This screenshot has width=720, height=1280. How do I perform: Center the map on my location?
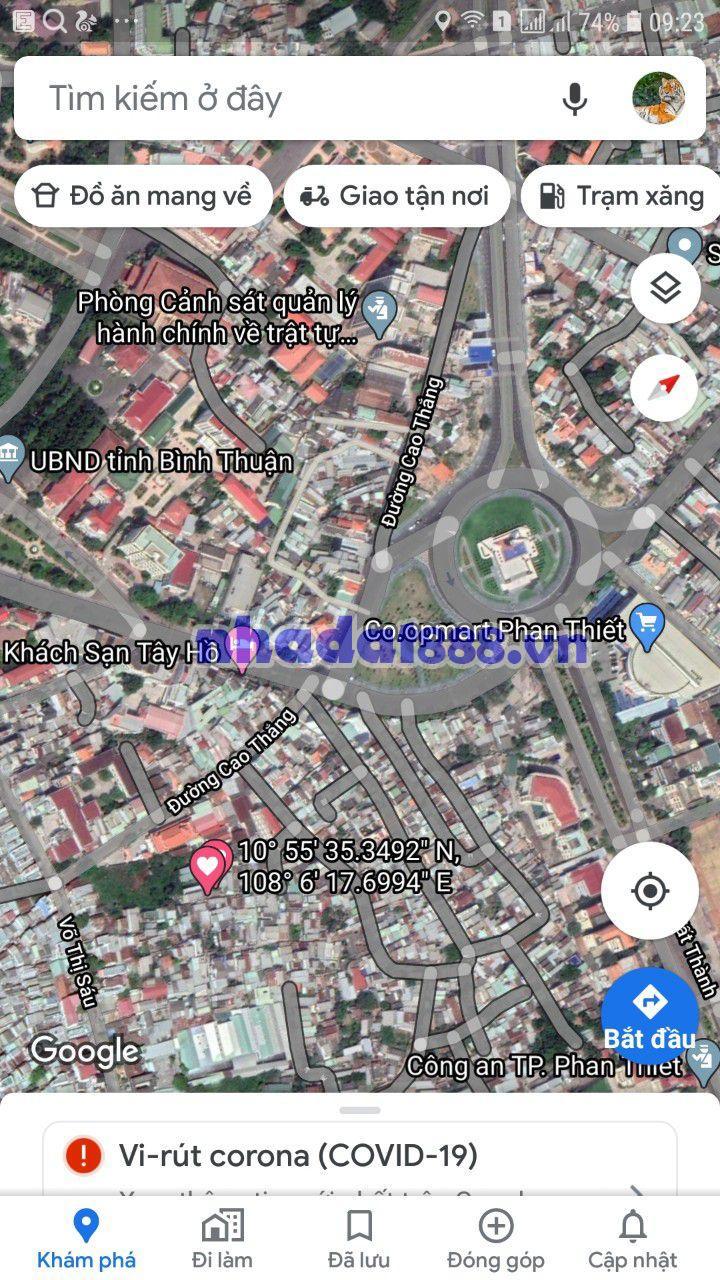click(650, 890)
